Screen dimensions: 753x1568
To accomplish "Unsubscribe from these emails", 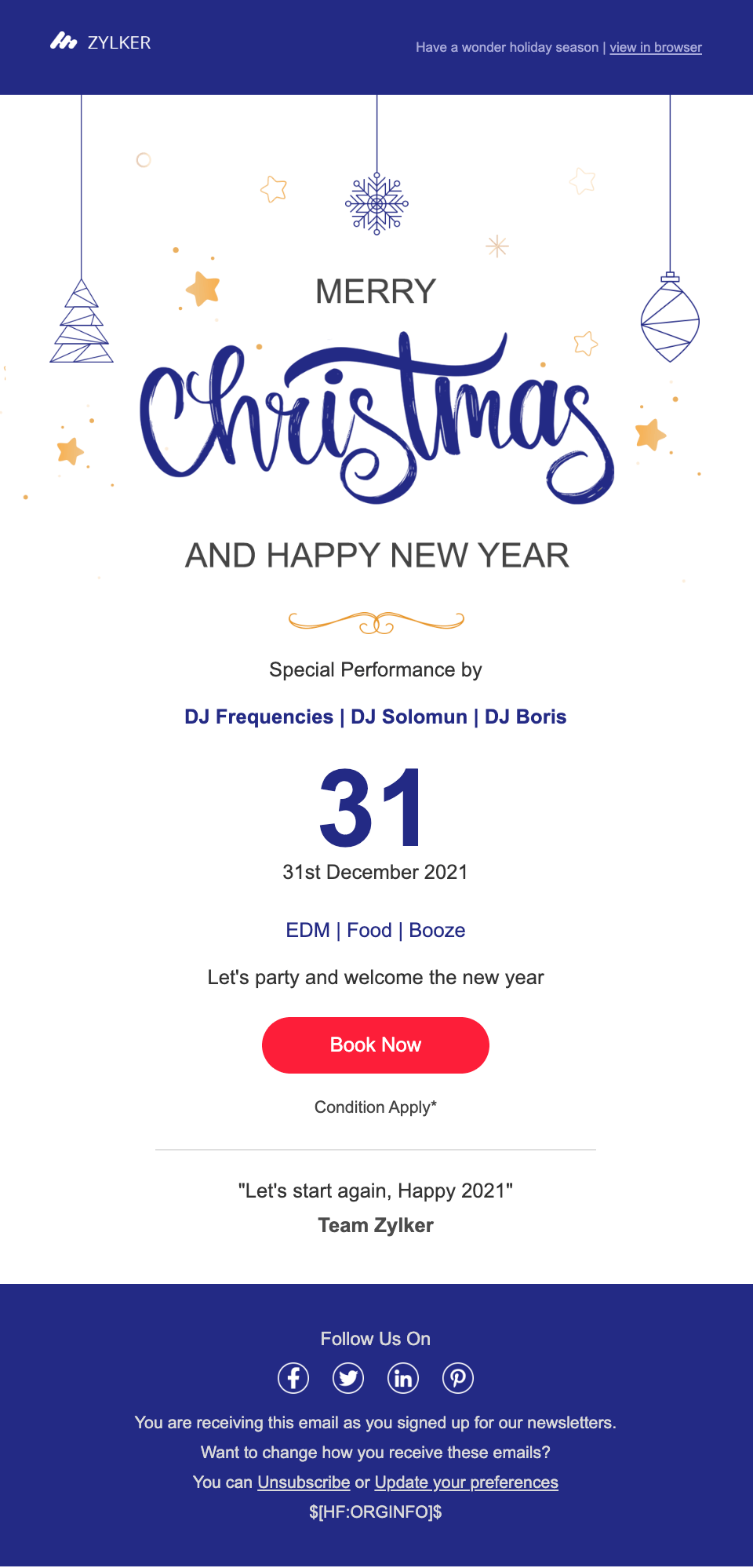I will click(x=304, y=1482).
